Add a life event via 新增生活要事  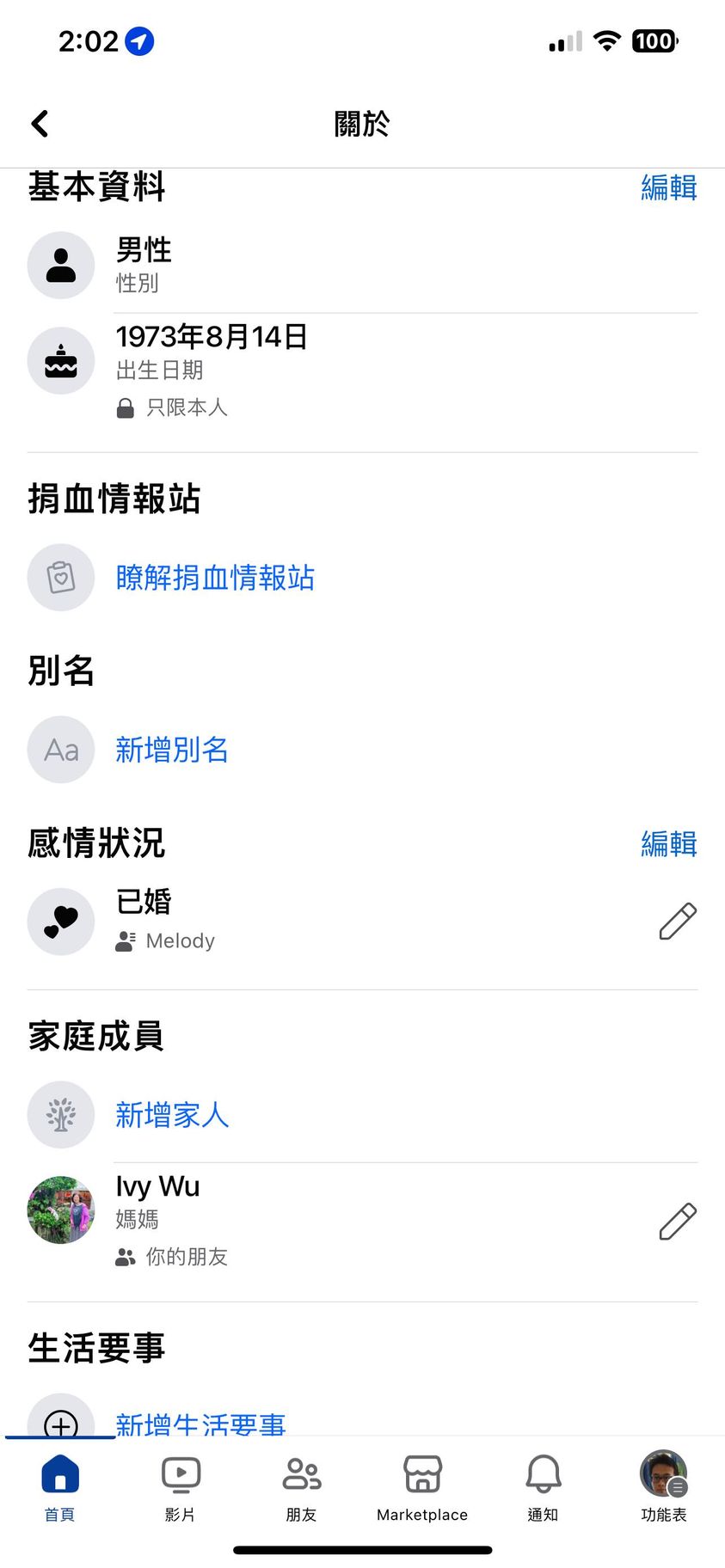[x=200, y=1423]
